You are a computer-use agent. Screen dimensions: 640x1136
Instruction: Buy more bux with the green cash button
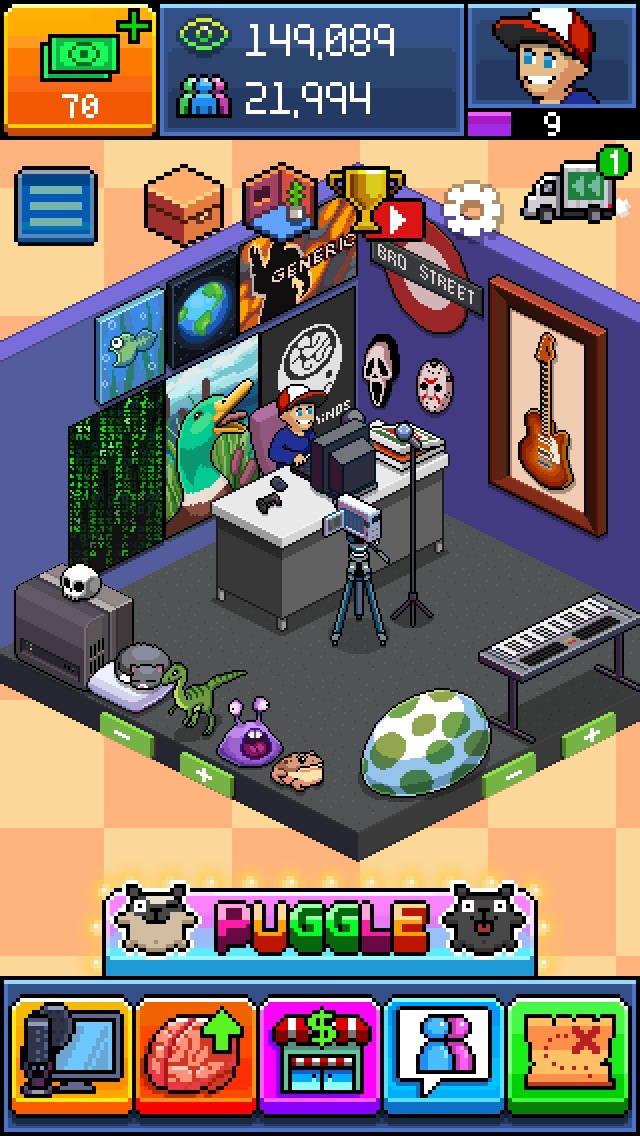pyautogui.click(x=79, y=68)
